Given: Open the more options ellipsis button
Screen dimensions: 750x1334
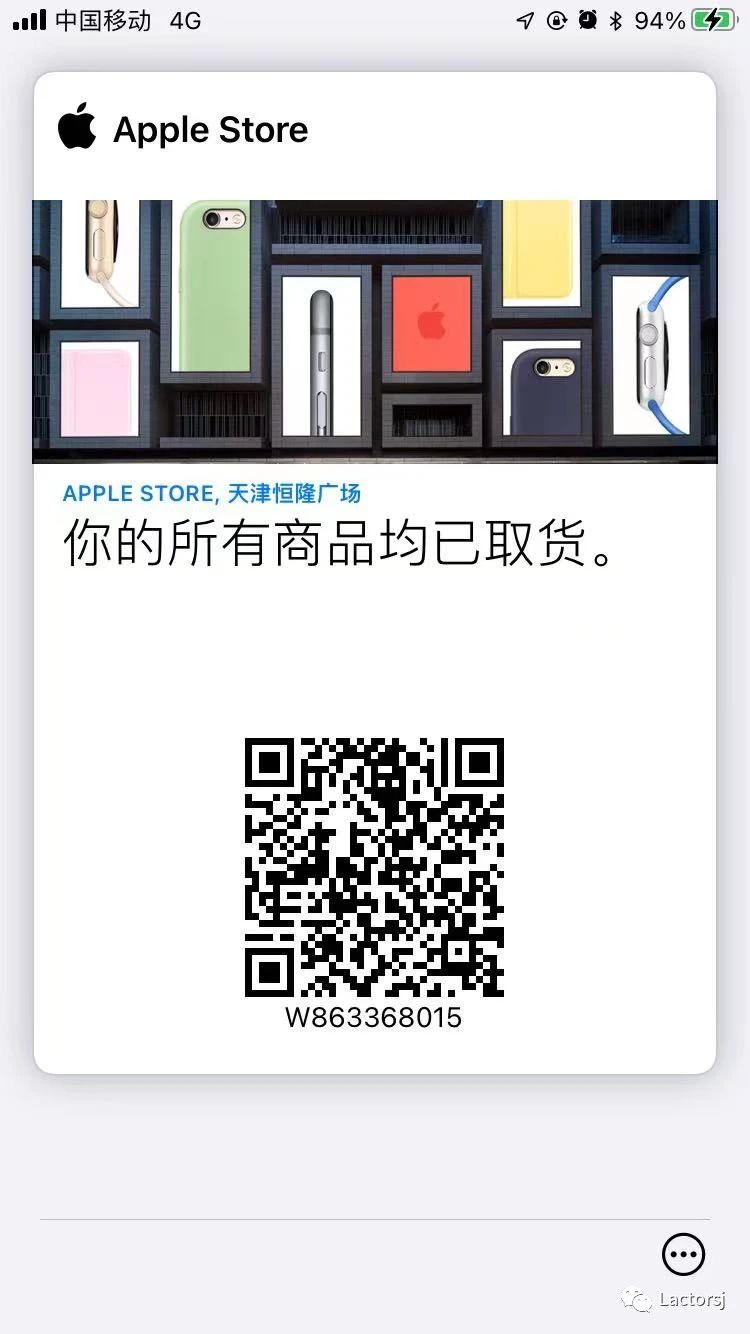Looking at the screenshot, I should [684, 1253].
